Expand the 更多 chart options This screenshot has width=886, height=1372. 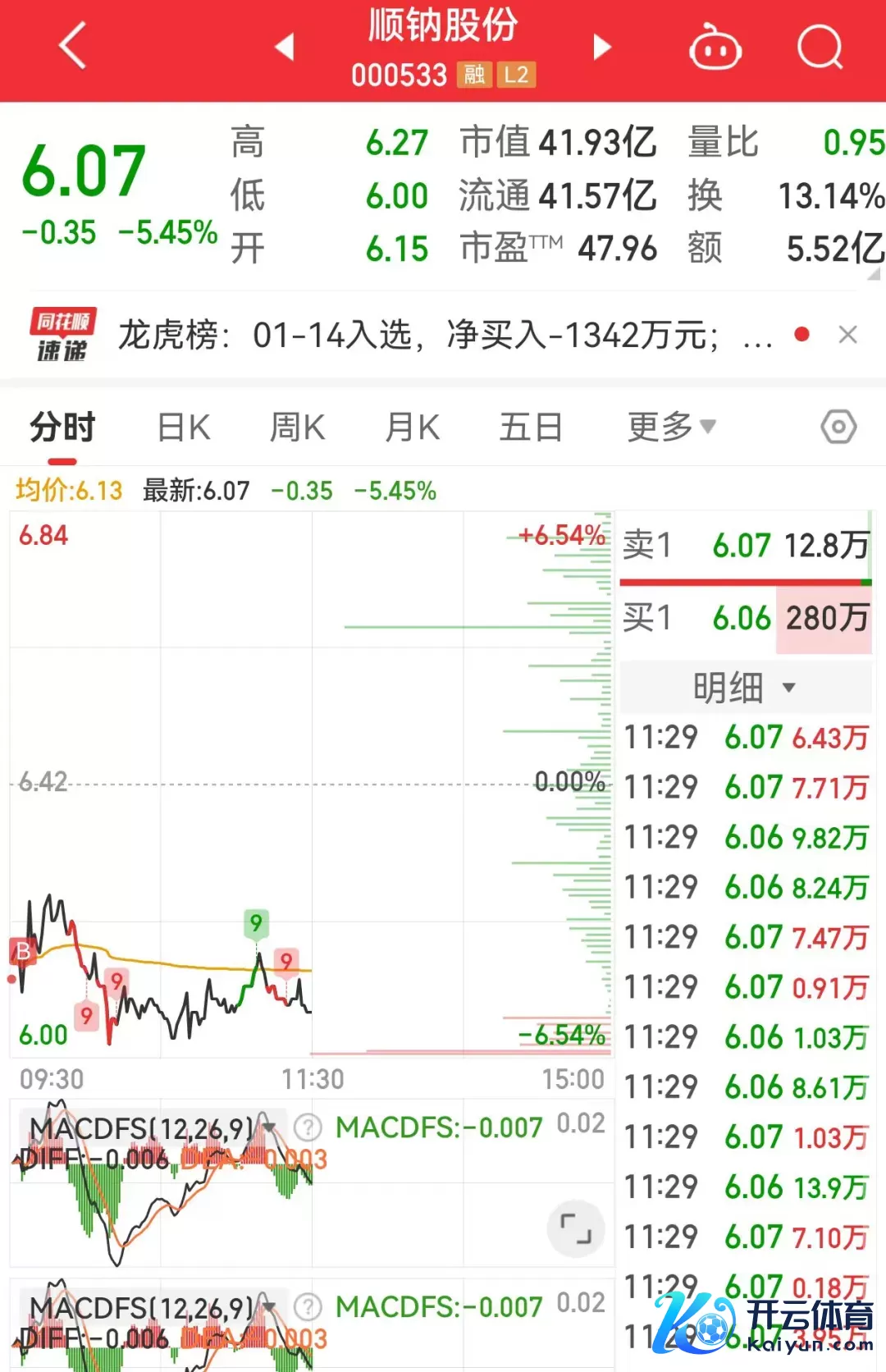(x=671, y=428)
